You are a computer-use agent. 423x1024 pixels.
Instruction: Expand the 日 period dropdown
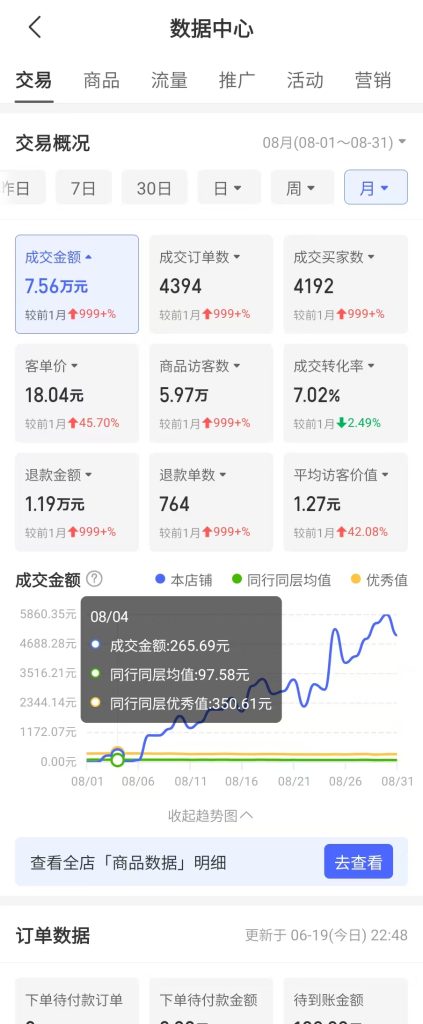229,188
